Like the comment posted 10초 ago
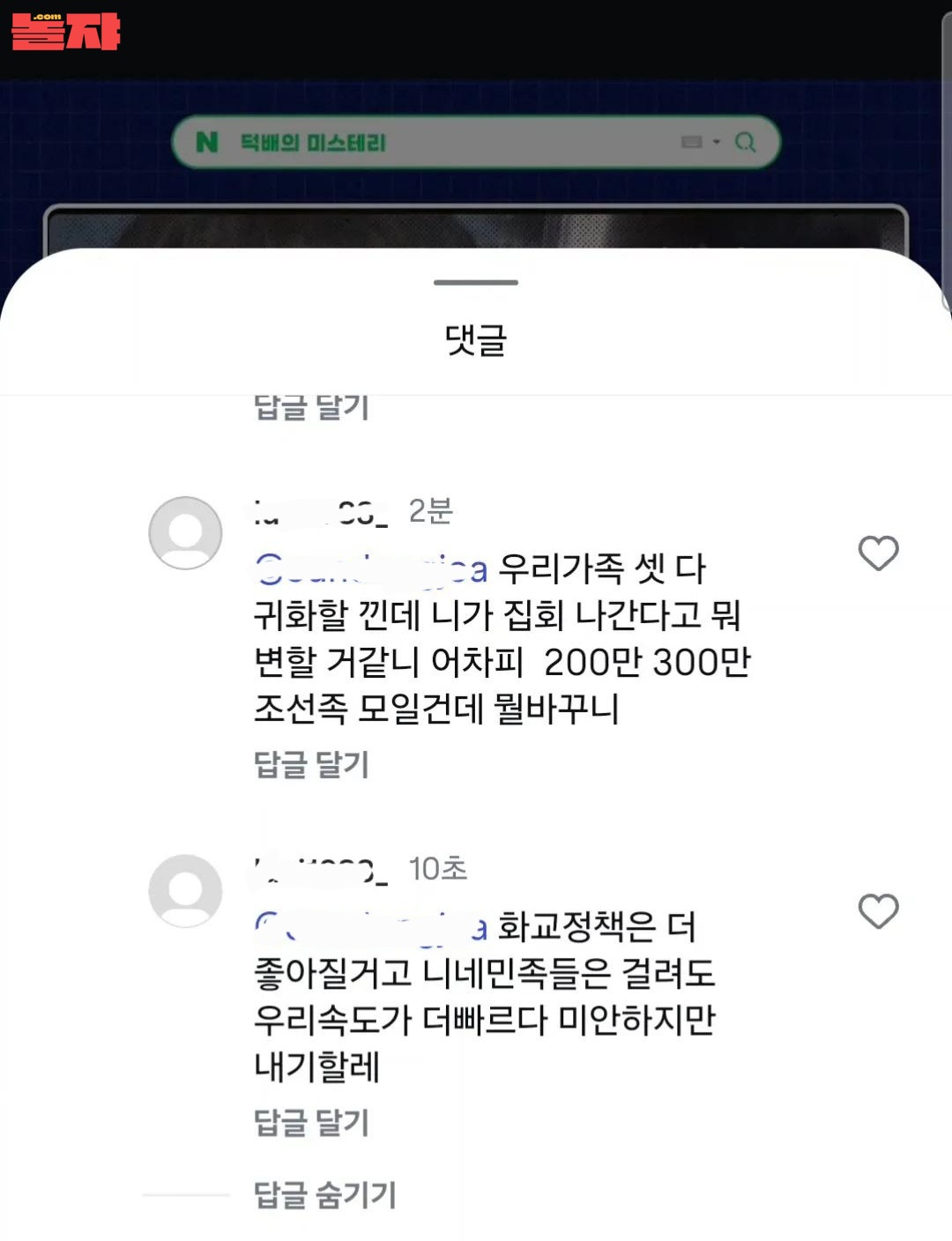This screenshot has width=952, height=1241. pos(878,911)
